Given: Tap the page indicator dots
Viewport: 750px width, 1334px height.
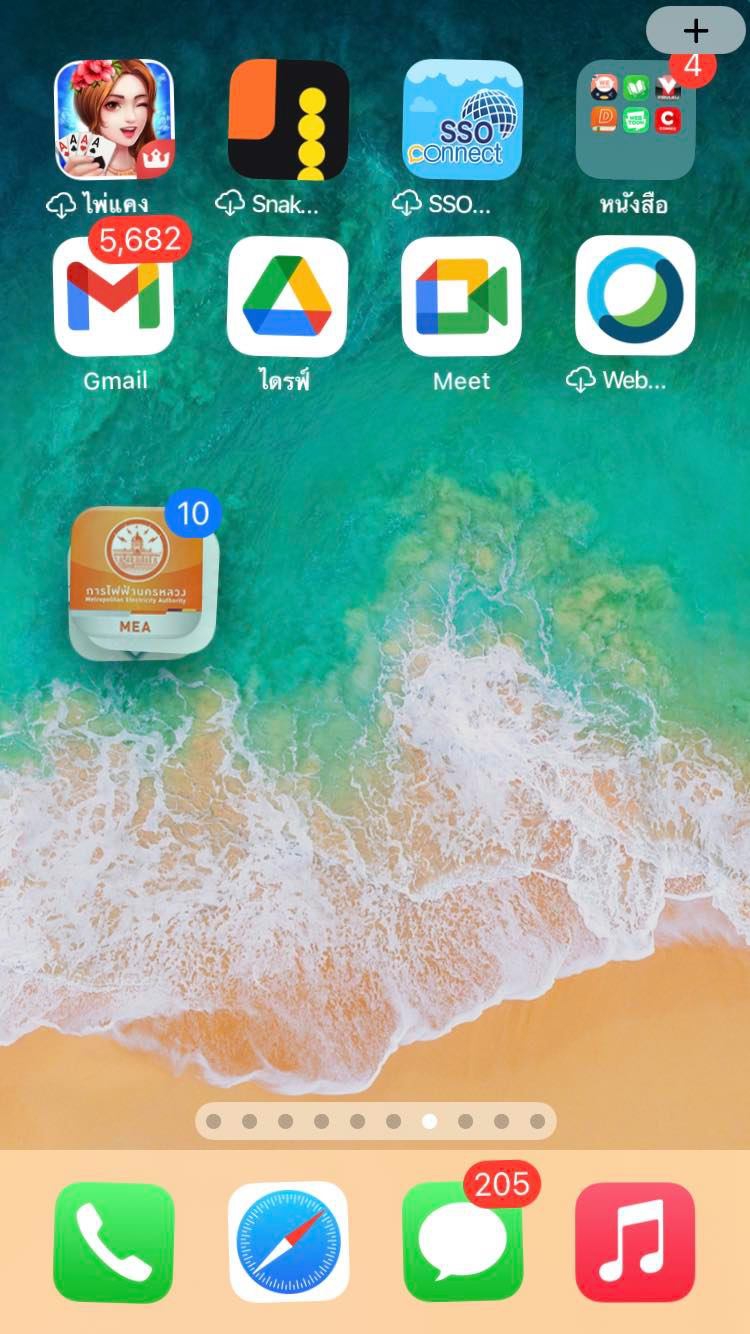Looking at the screenshot, I should coord(375,1121).
